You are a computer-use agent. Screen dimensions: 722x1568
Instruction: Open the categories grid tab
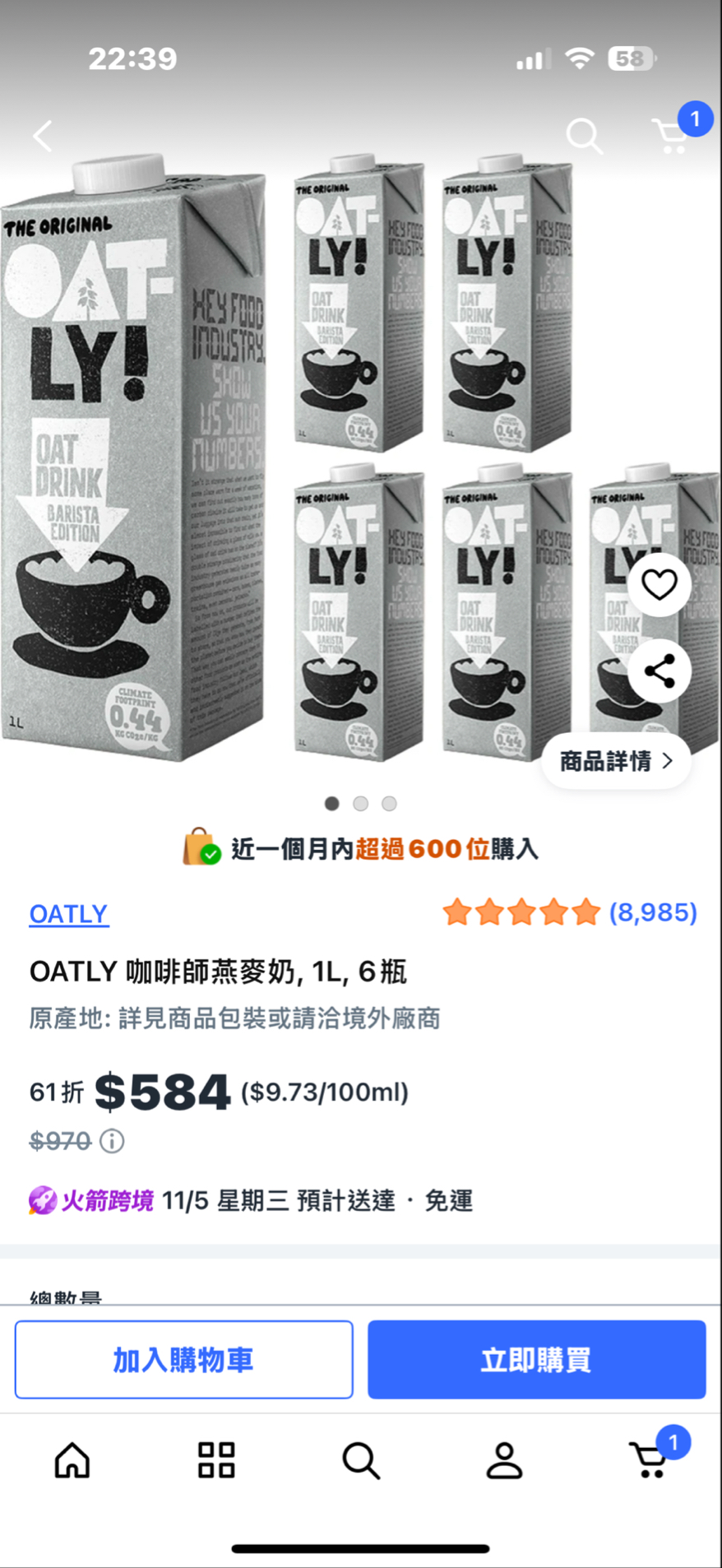216,1461
